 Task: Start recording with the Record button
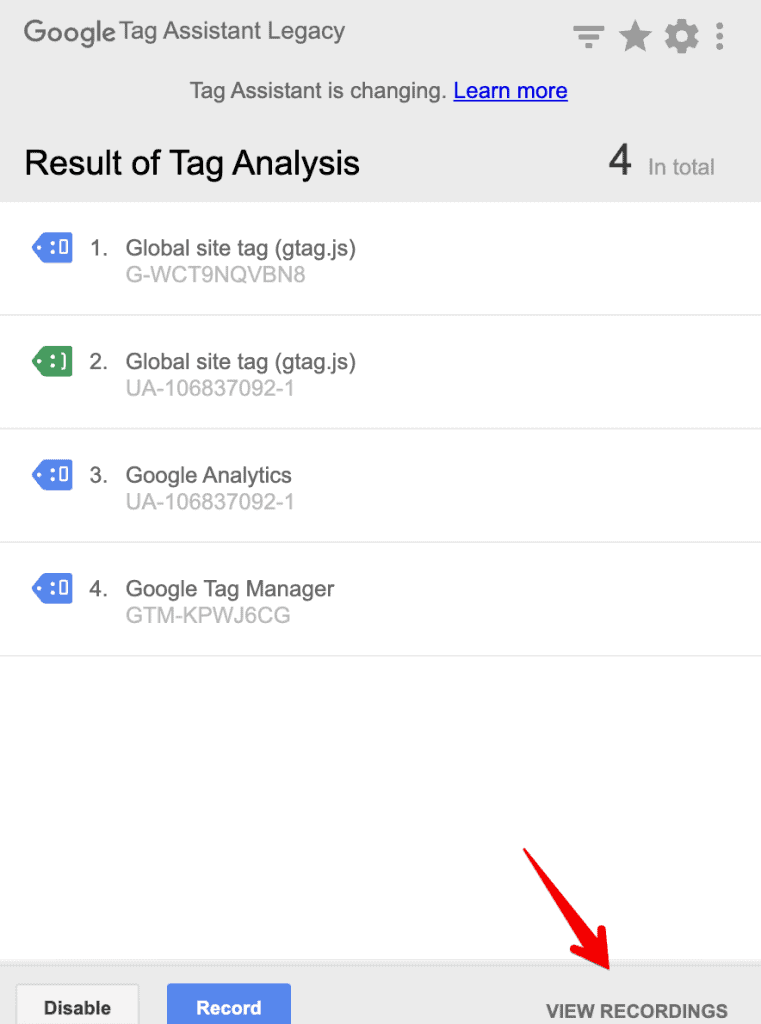pyautogui.click(x=229, y=1006)
